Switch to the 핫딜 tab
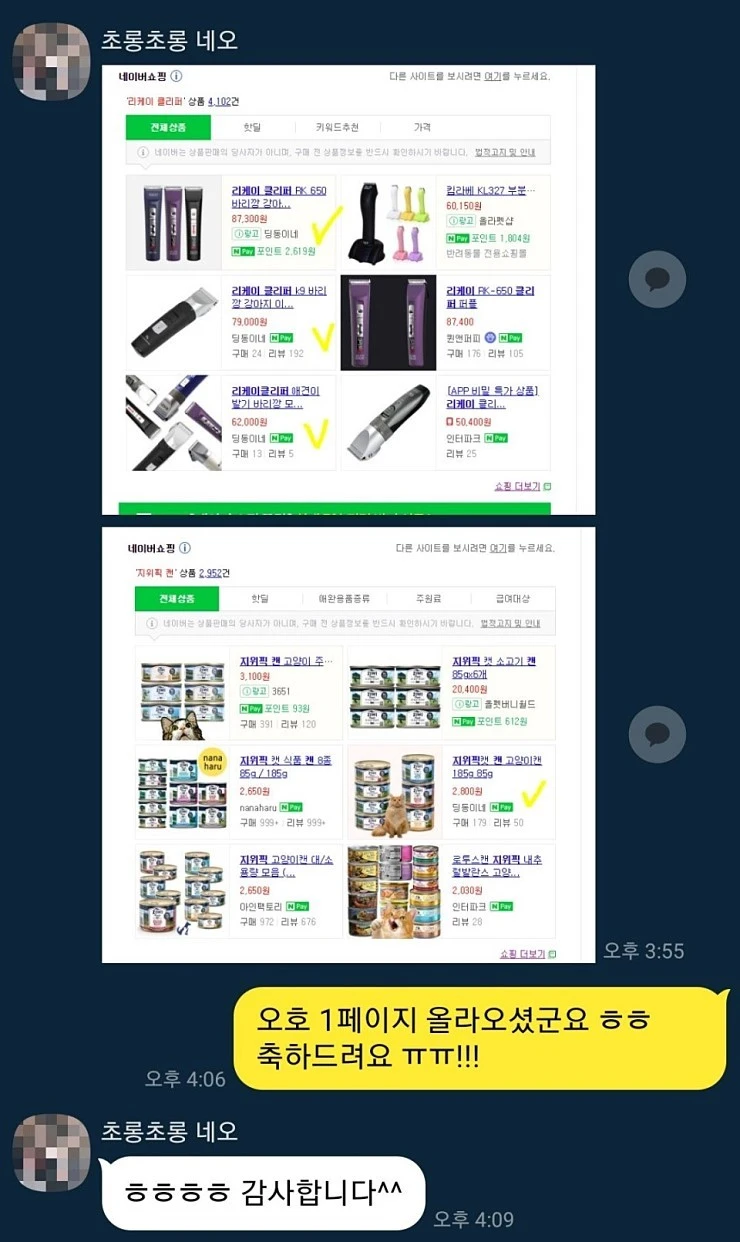The height and width of the screenshot is (1242, 740). point(252,125)
